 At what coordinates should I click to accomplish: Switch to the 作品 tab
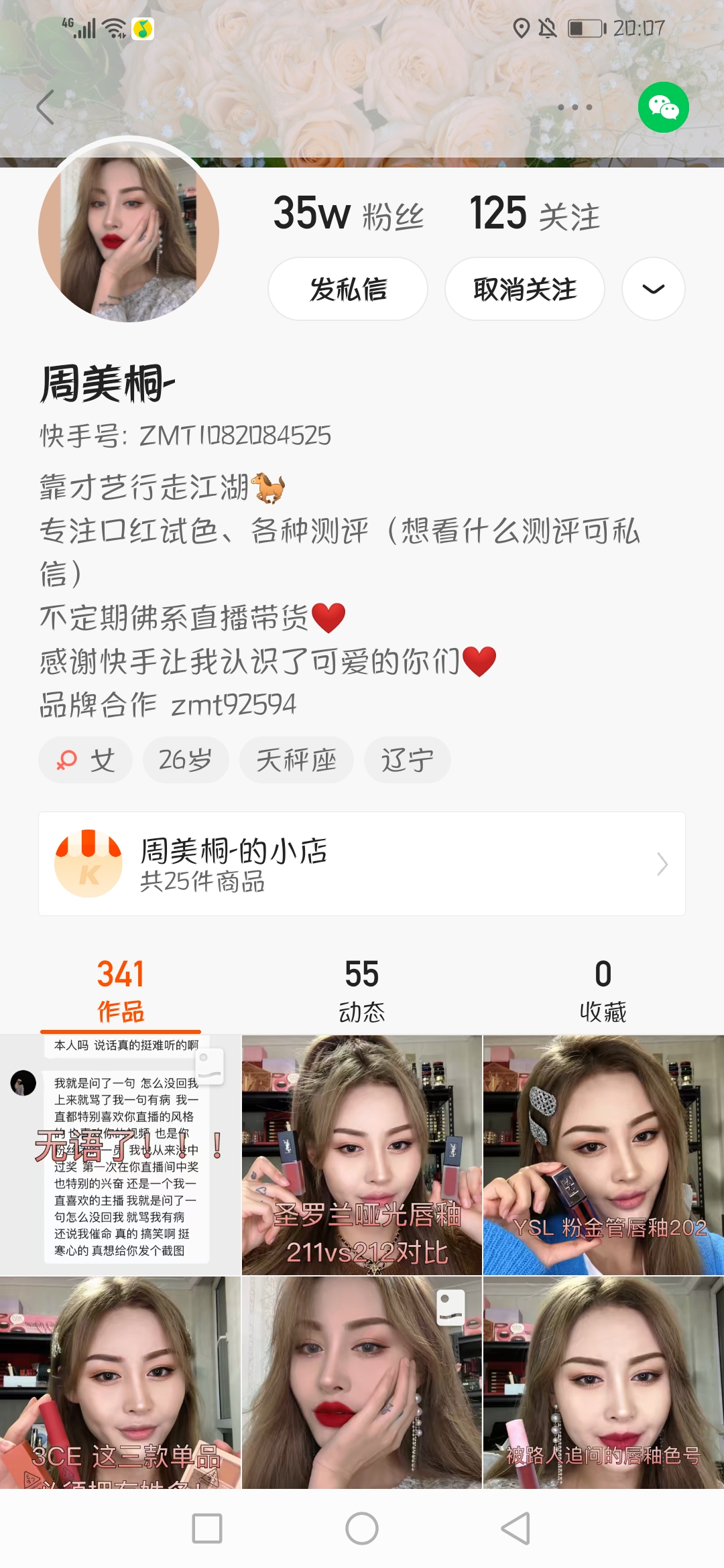[x=121, y=990]
